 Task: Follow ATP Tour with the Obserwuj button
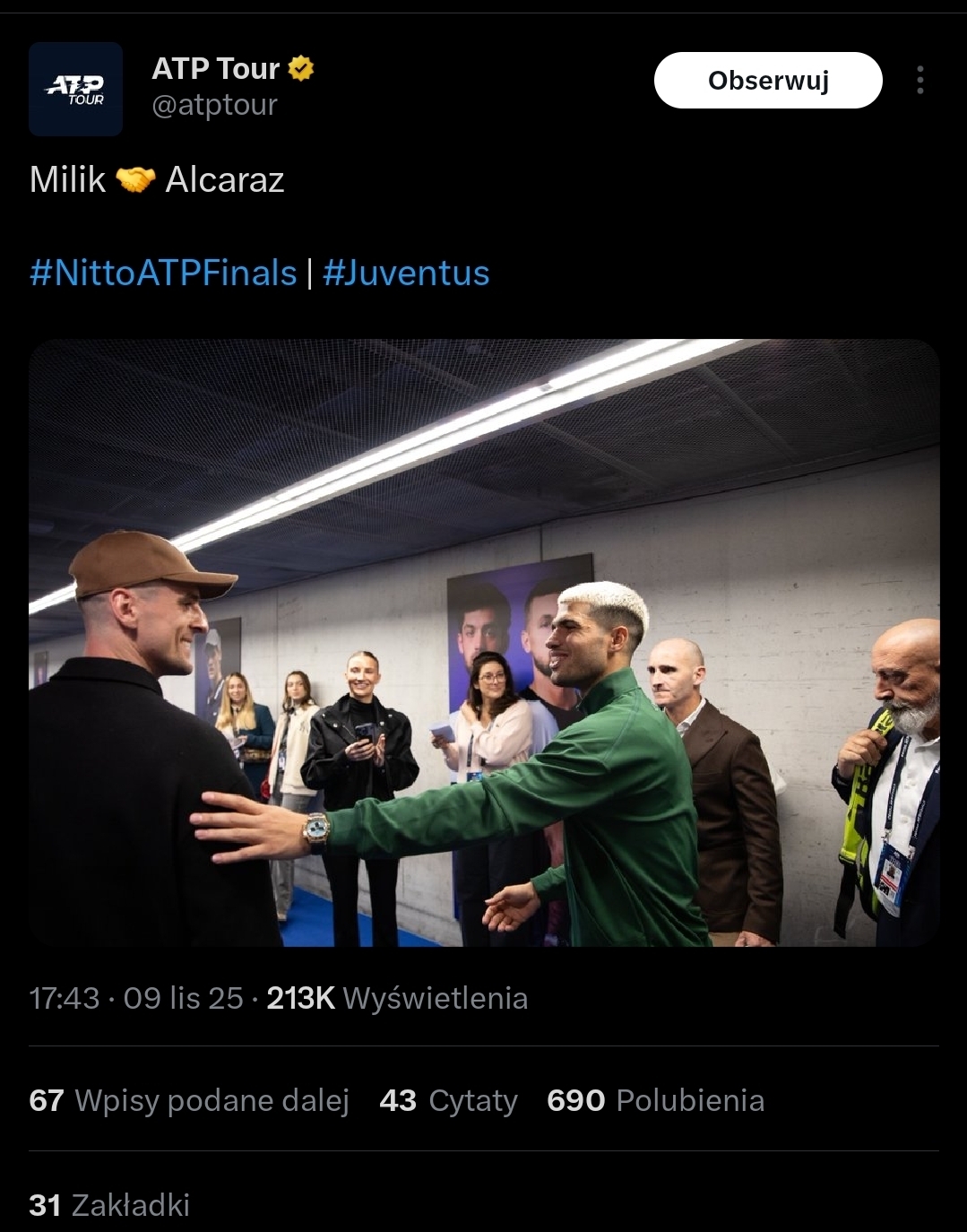coord(768,81)
